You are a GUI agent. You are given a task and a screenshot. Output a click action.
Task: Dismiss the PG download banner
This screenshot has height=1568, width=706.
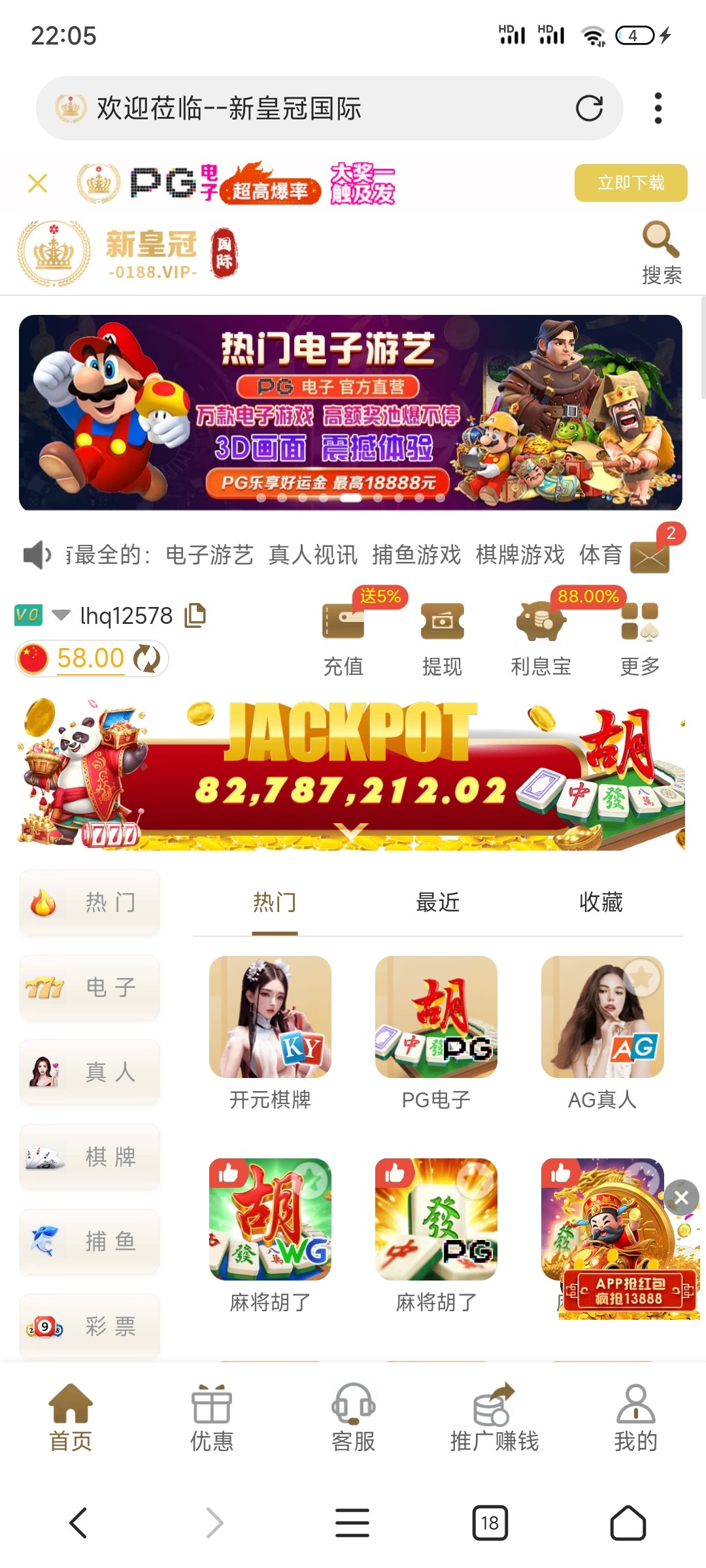point(38,183)
